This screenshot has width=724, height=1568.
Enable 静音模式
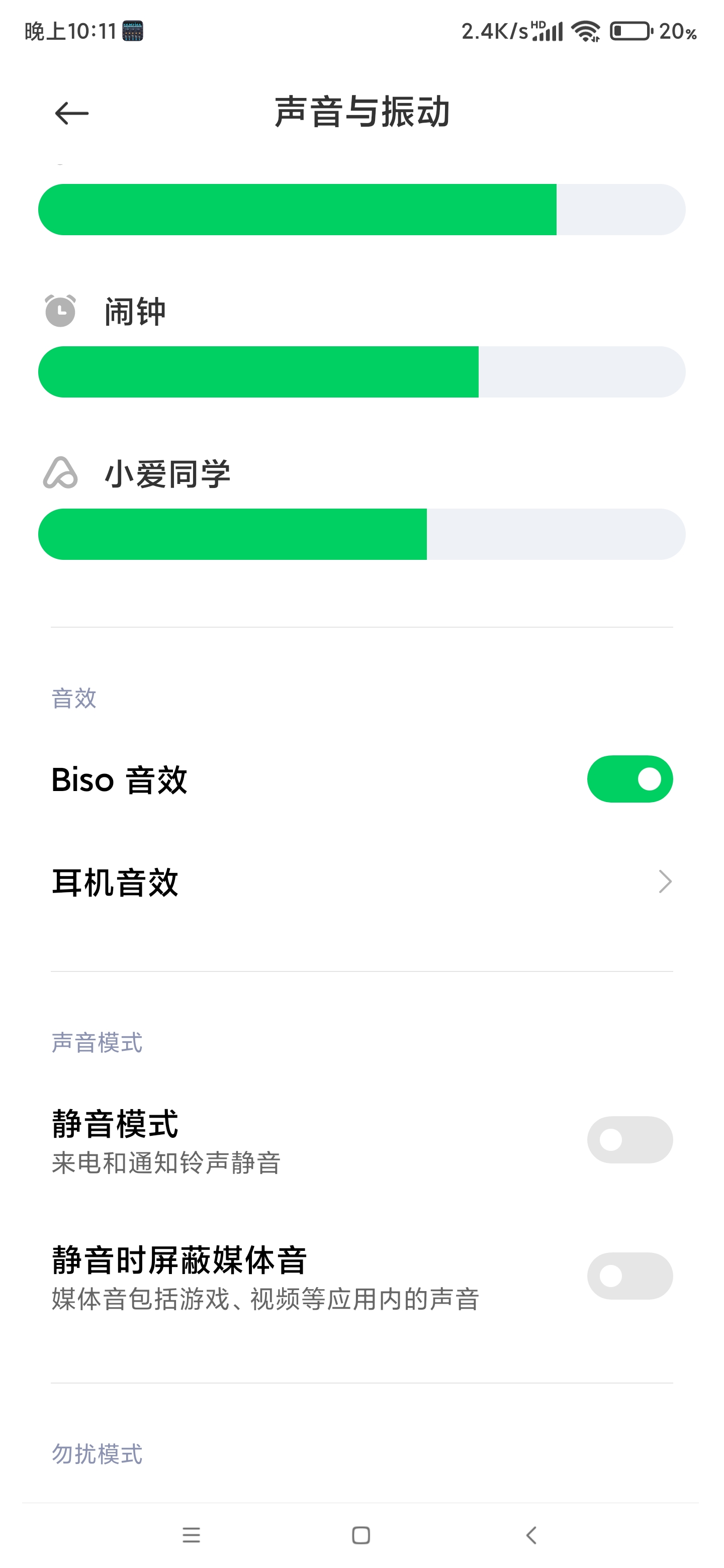[x=629, y=1139]
